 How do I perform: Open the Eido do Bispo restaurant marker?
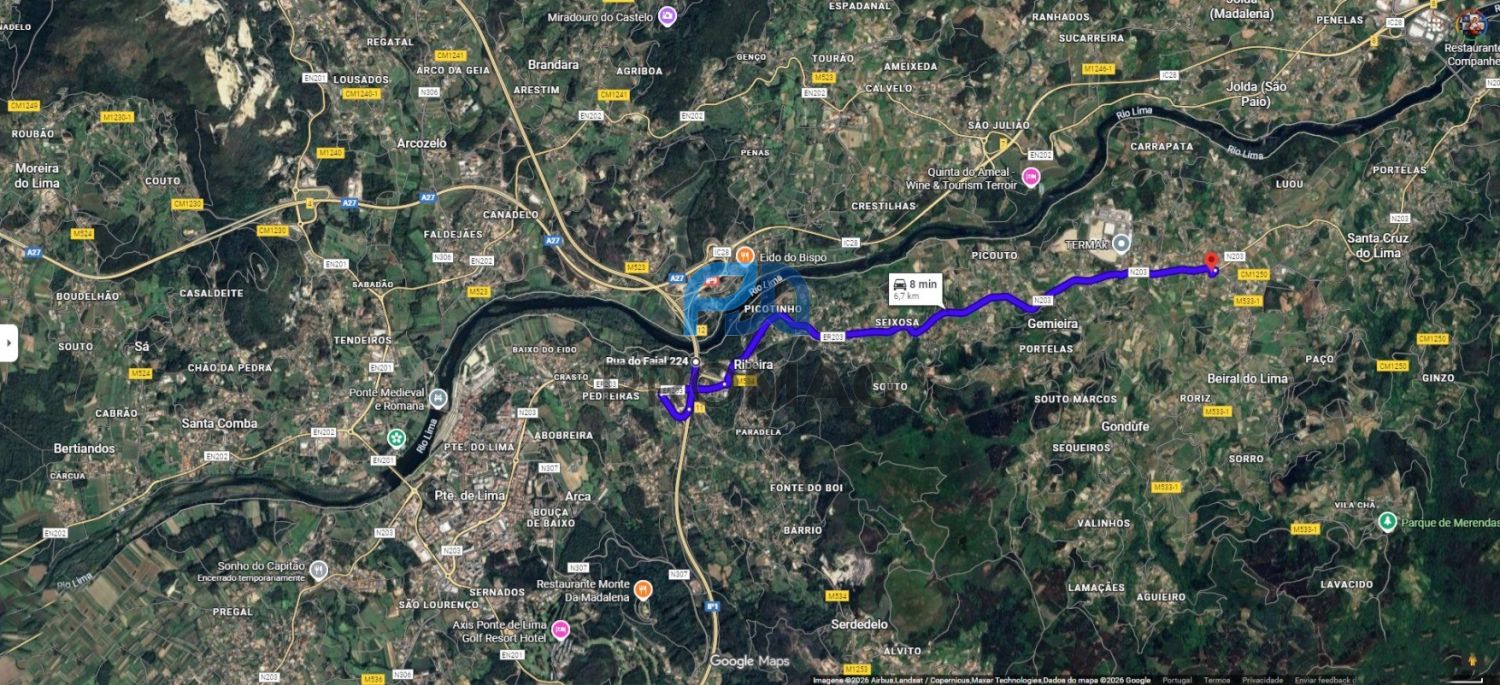click(745, 256)
